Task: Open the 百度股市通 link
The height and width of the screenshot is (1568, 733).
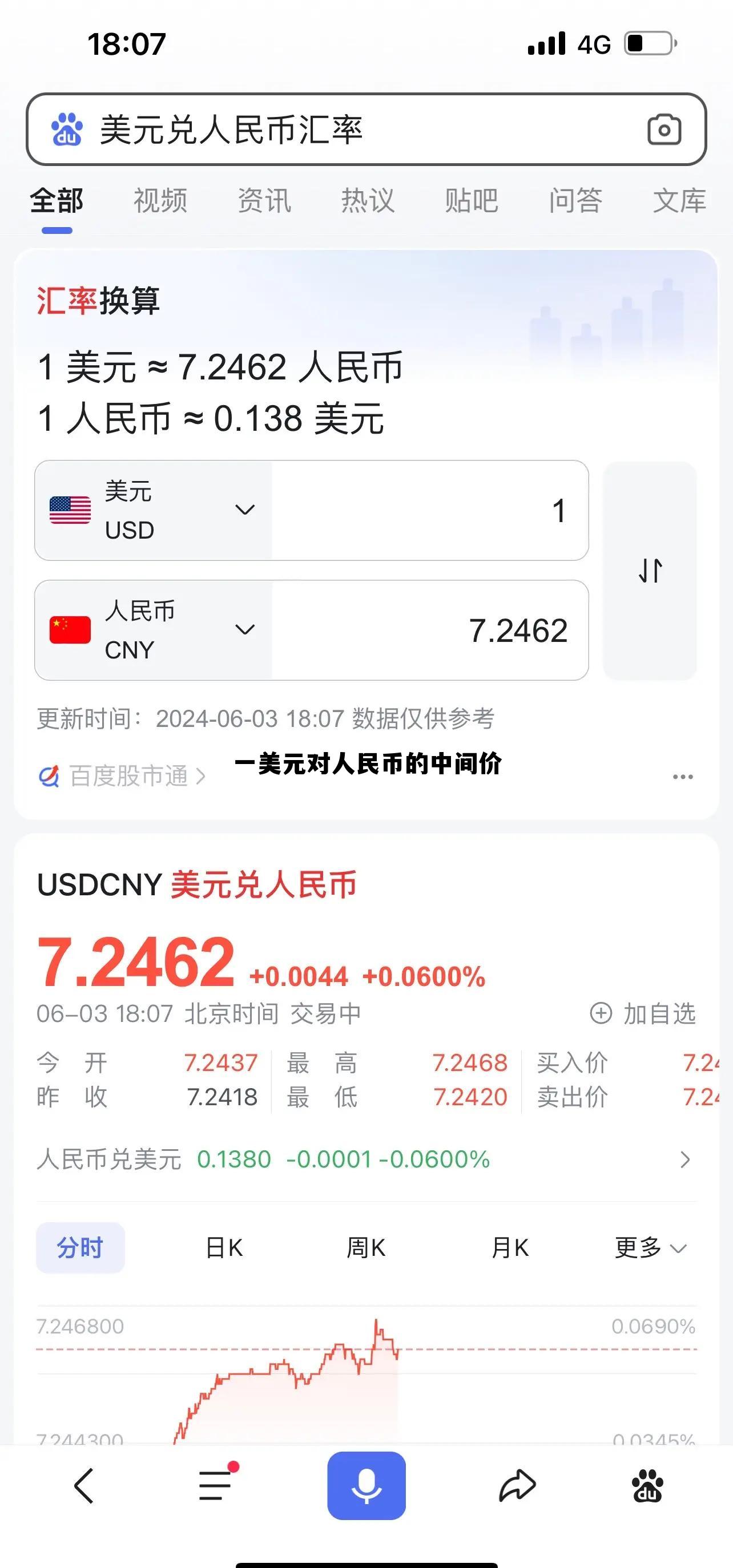Action: [115, 775]
